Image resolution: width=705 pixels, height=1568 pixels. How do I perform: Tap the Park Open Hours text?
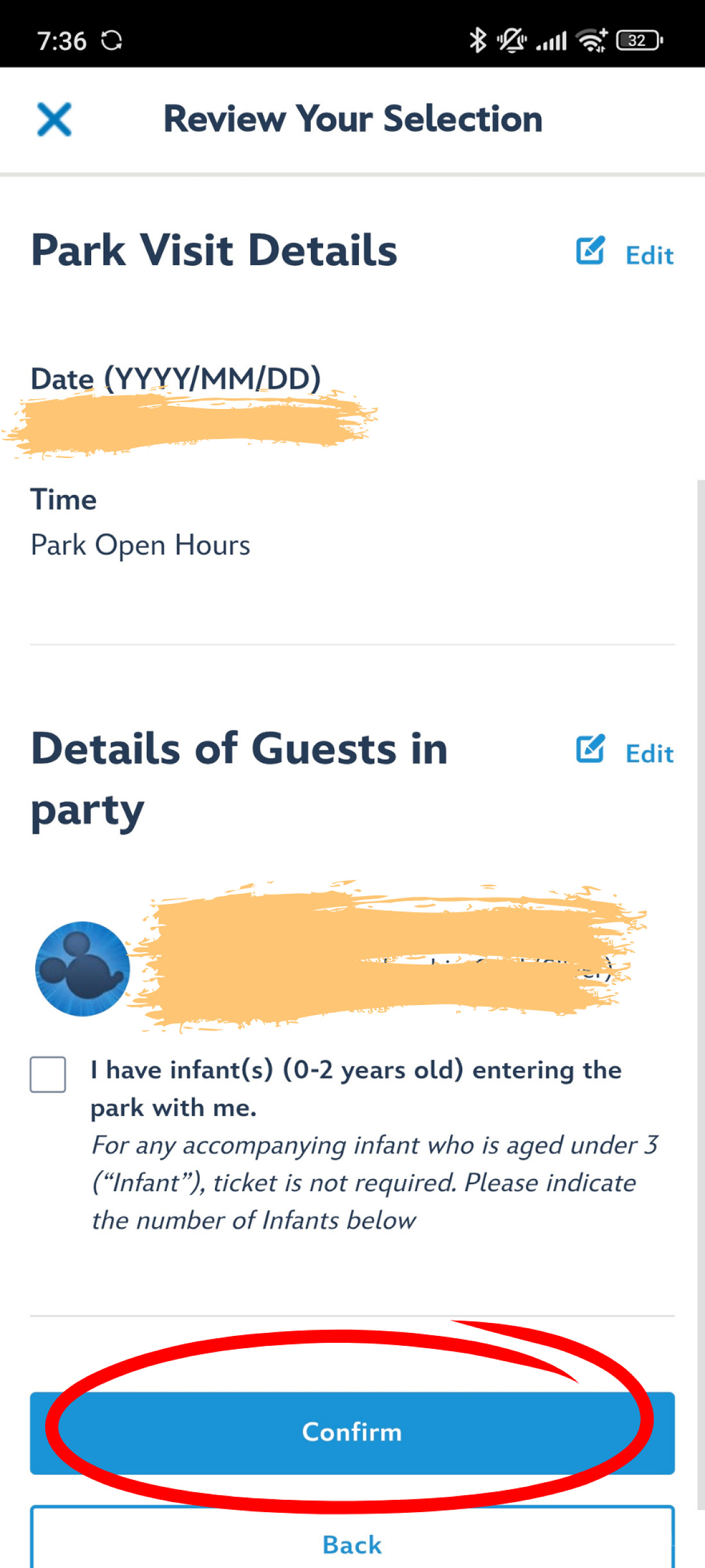[x=141, y=545]
